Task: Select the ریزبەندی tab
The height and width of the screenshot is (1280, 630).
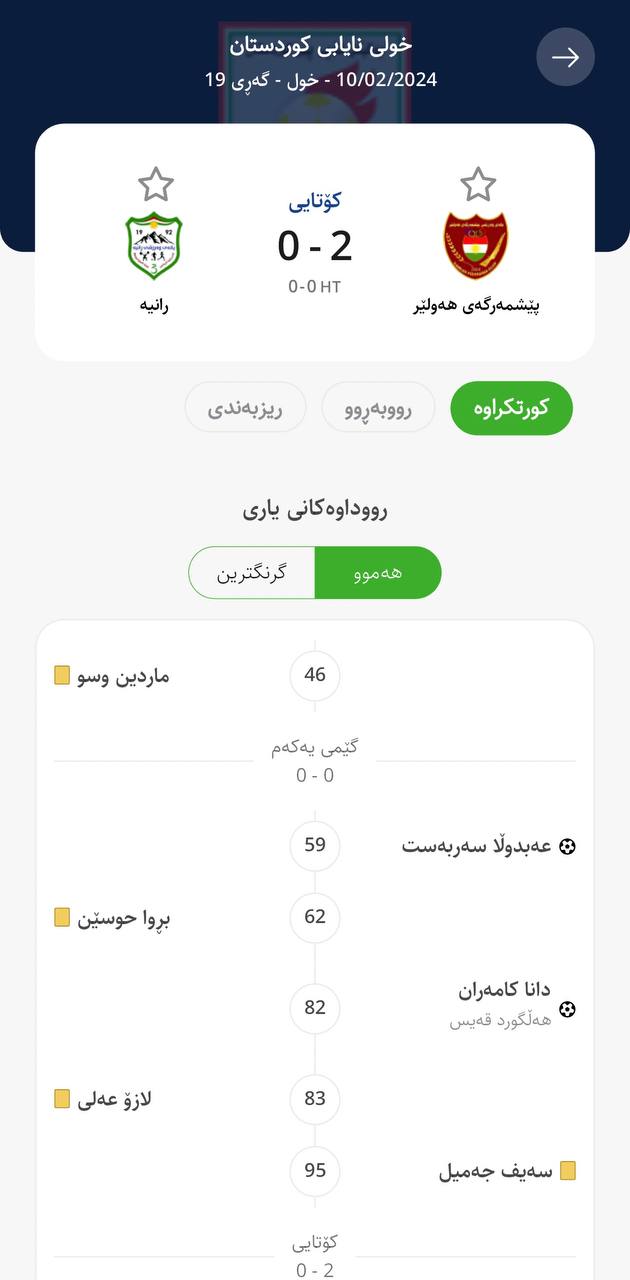Action: tap(245, 408)
